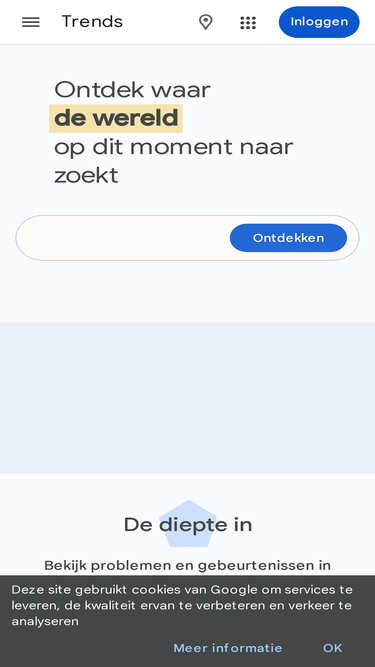Open the Google apps grid

tap(248, 23)
